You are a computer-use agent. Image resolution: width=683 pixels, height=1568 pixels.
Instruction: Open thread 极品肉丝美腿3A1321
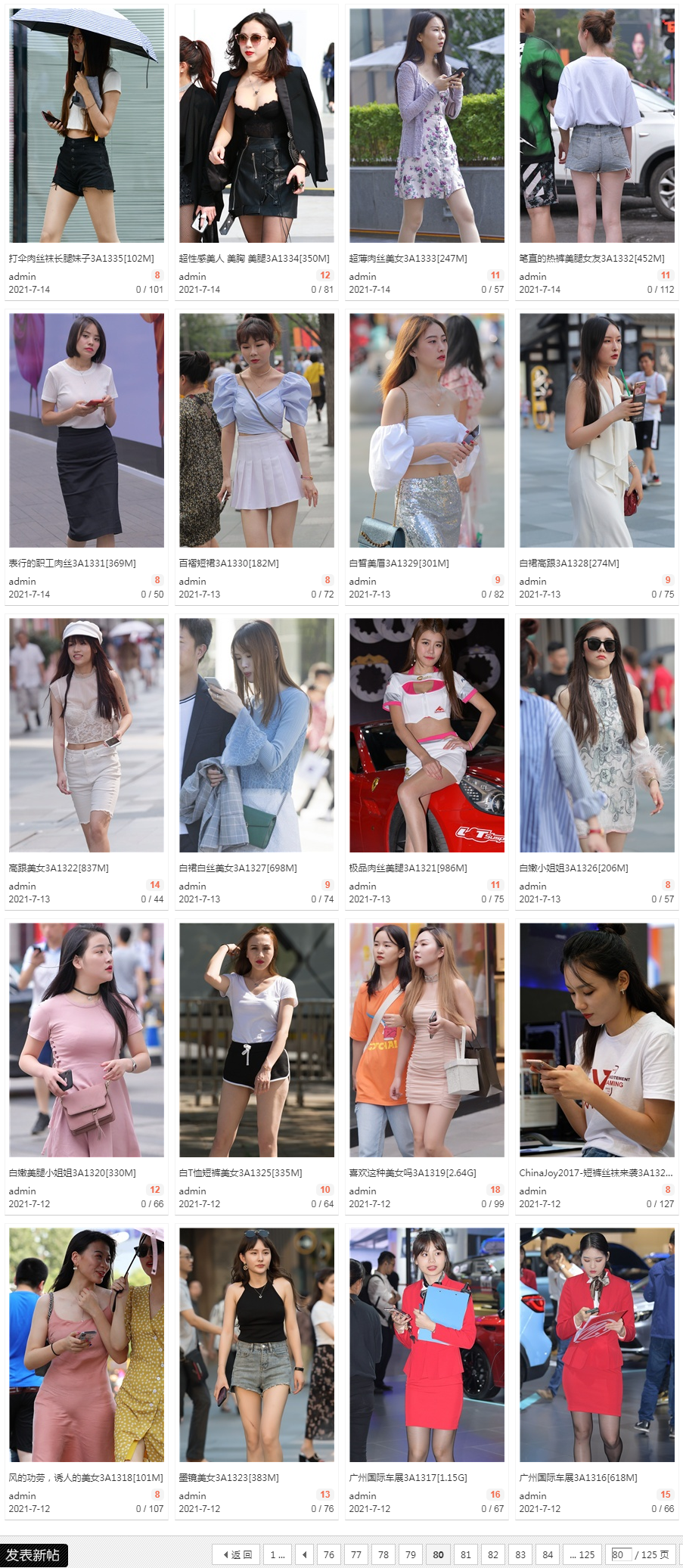click(x=408, y=868)
